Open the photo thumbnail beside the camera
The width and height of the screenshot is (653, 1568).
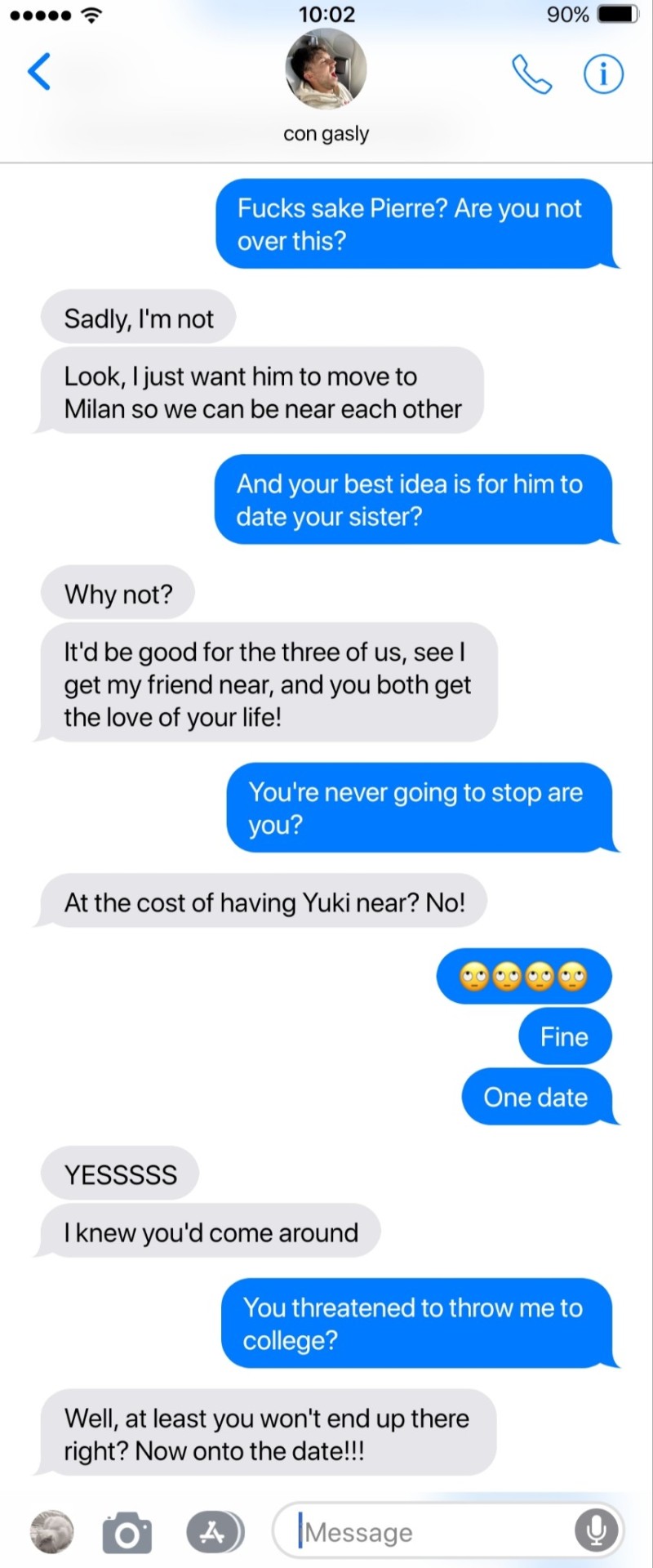click(x=52, y=1531)
